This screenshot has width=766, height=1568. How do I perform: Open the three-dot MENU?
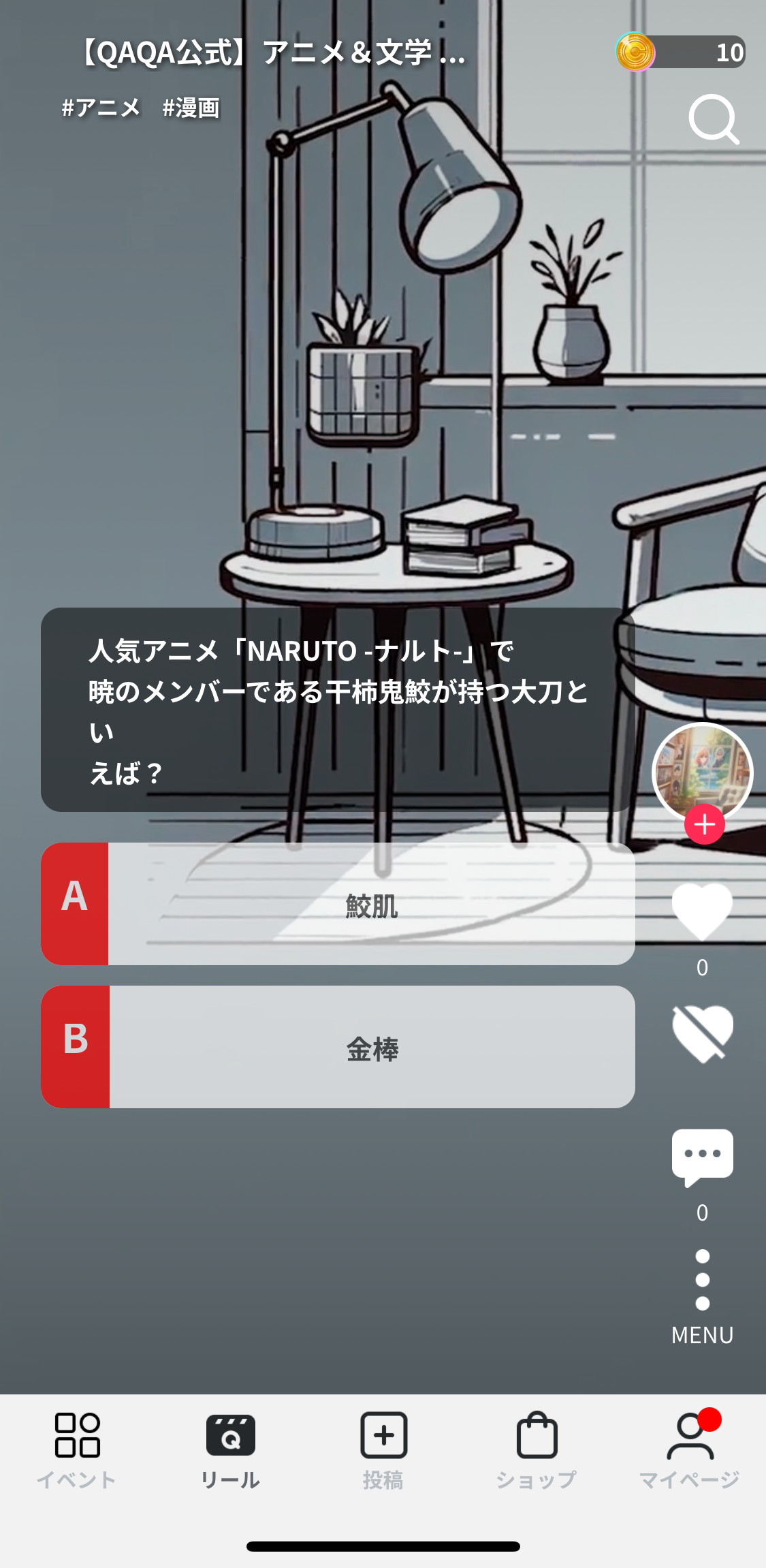(702, 1298)
